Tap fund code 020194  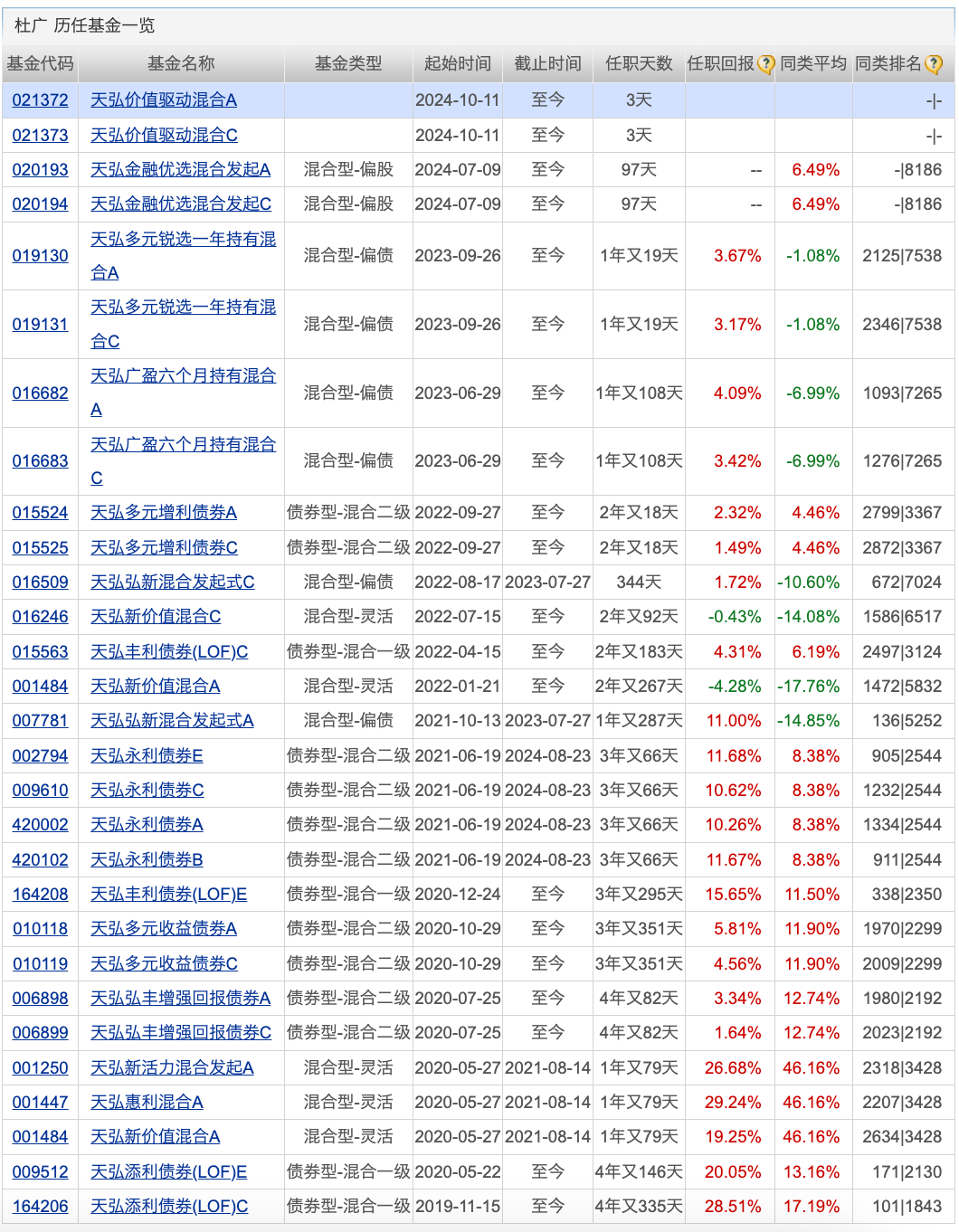(40, 204)
